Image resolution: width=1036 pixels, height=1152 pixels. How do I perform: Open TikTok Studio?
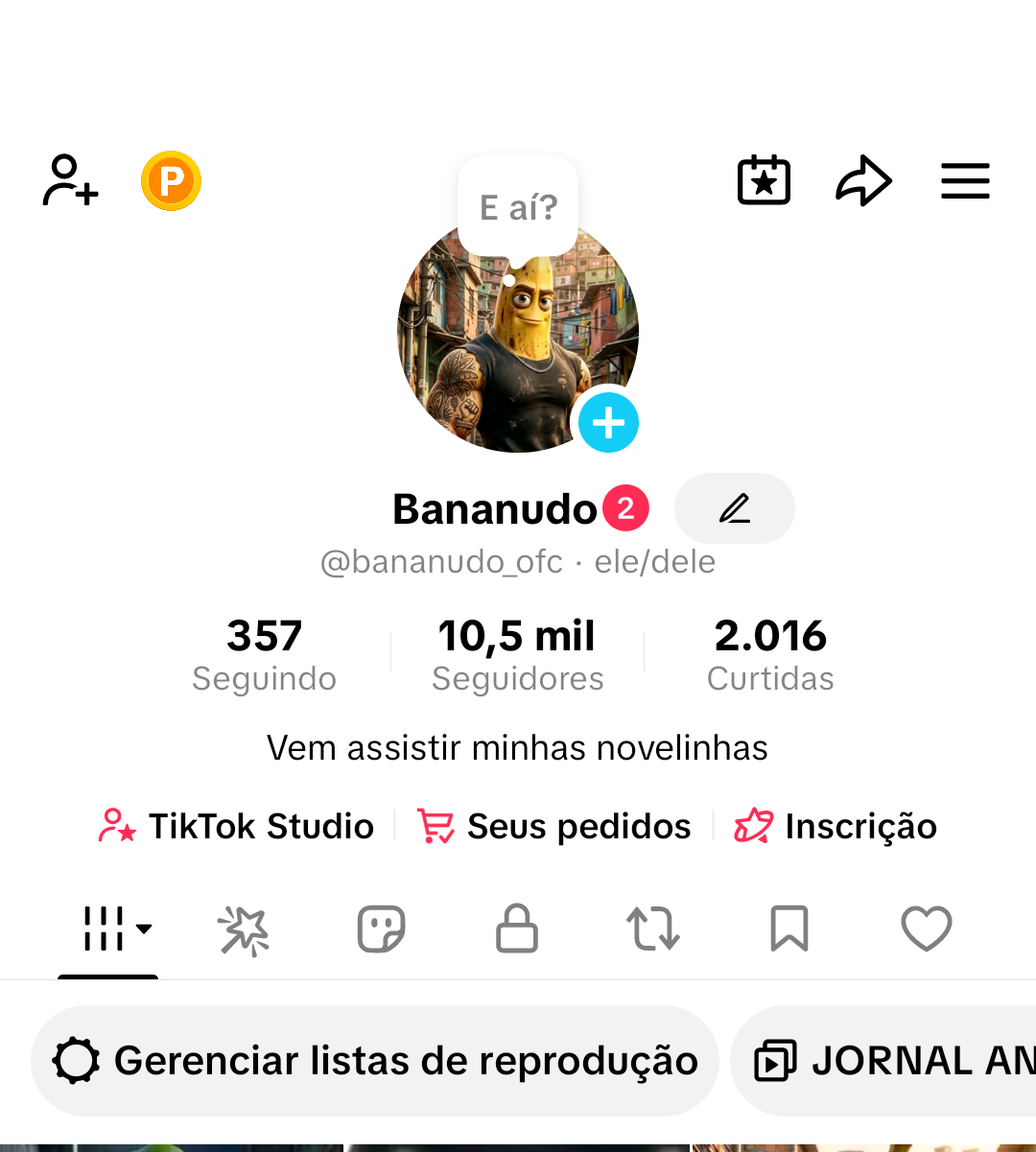(x=237, y=826)
